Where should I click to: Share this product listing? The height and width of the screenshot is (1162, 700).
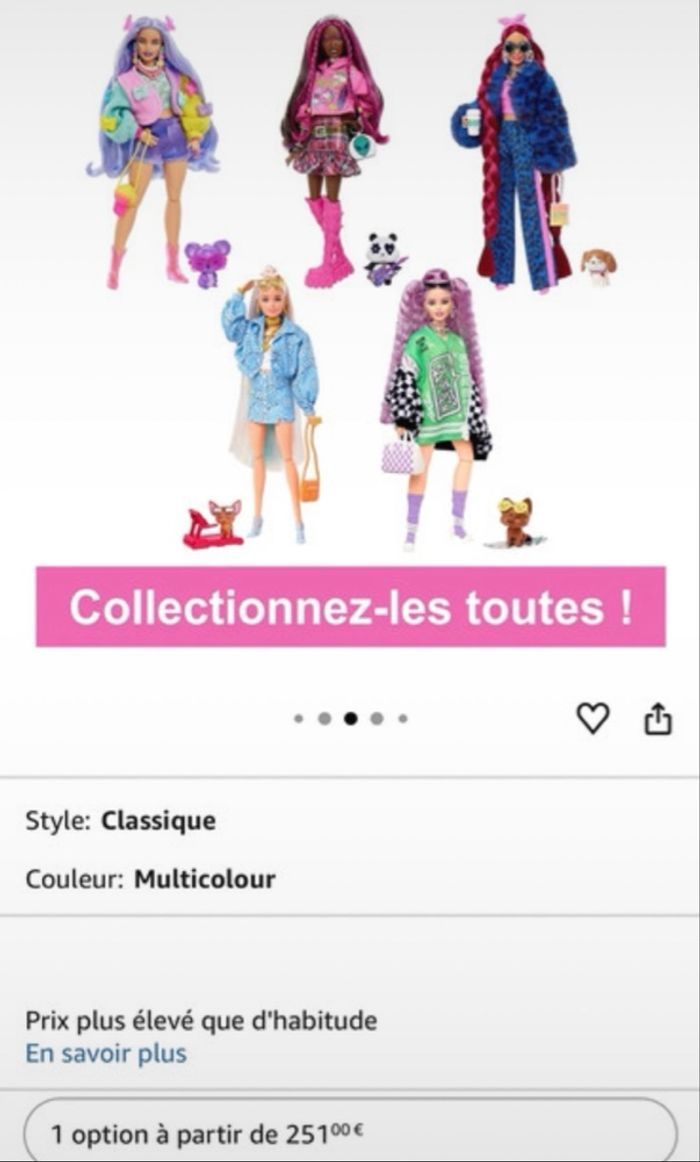coord(658,718)
